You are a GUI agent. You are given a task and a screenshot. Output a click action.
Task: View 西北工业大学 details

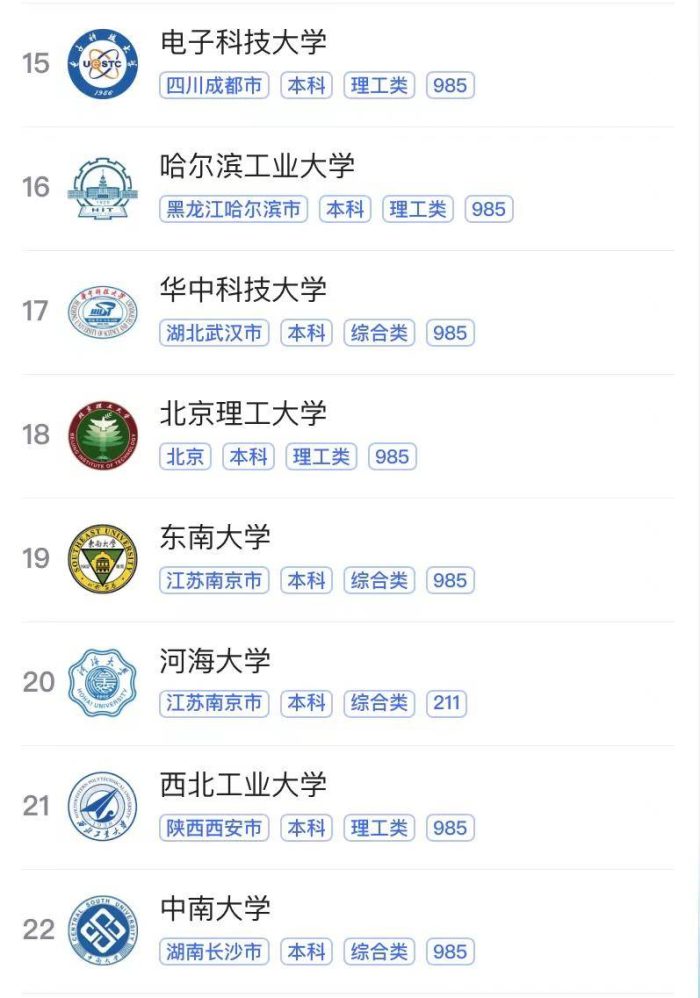243,786
